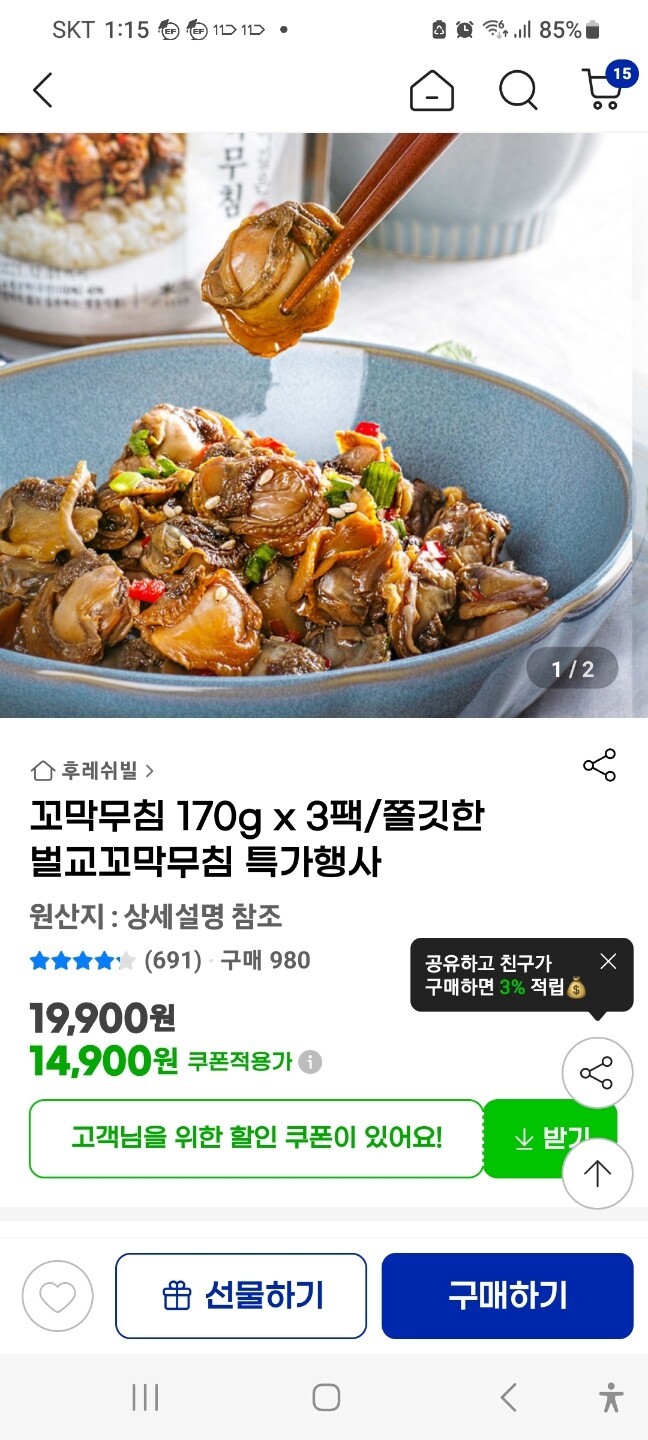Open the search magnifier icon

518,92
